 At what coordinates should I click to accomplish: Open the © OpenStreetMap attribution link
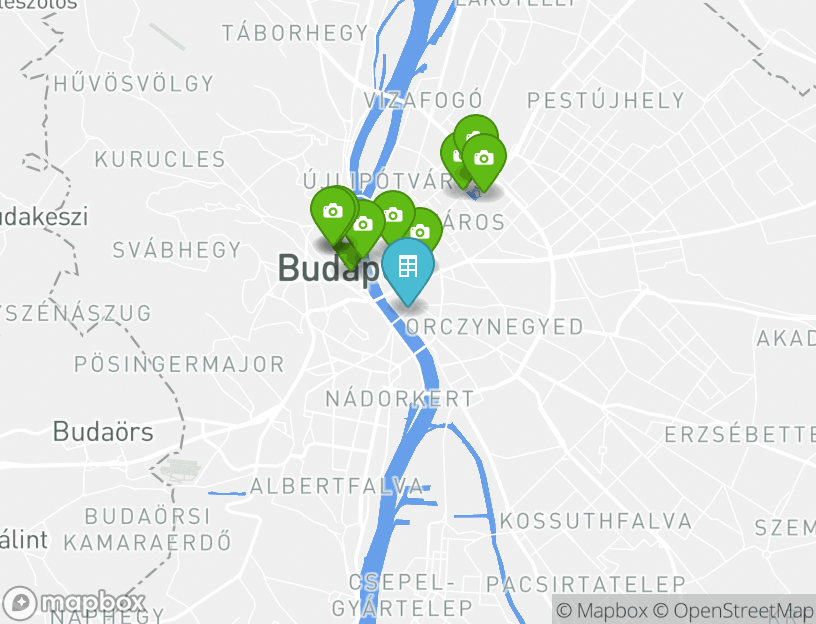tap(733, 610)
